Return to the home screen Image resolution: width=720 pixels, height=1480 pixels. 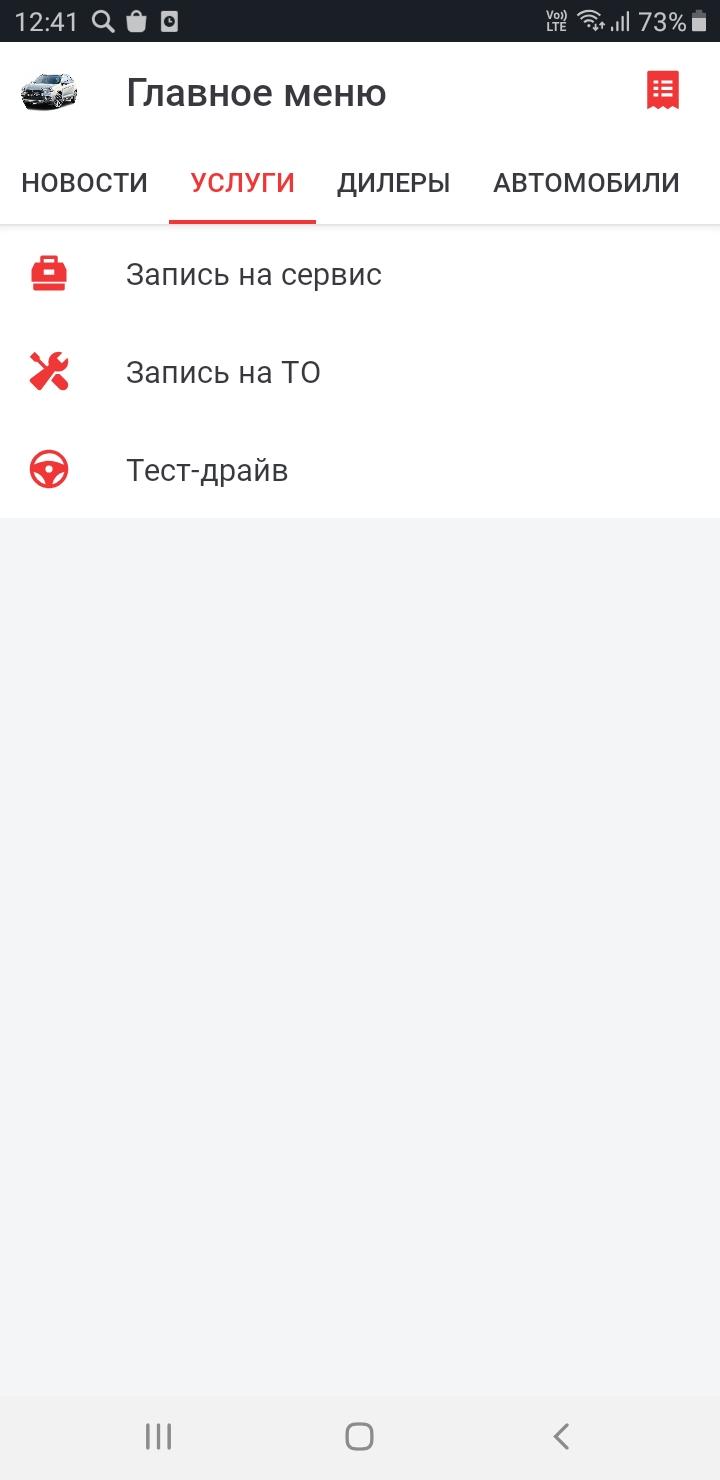point(359,1436)
